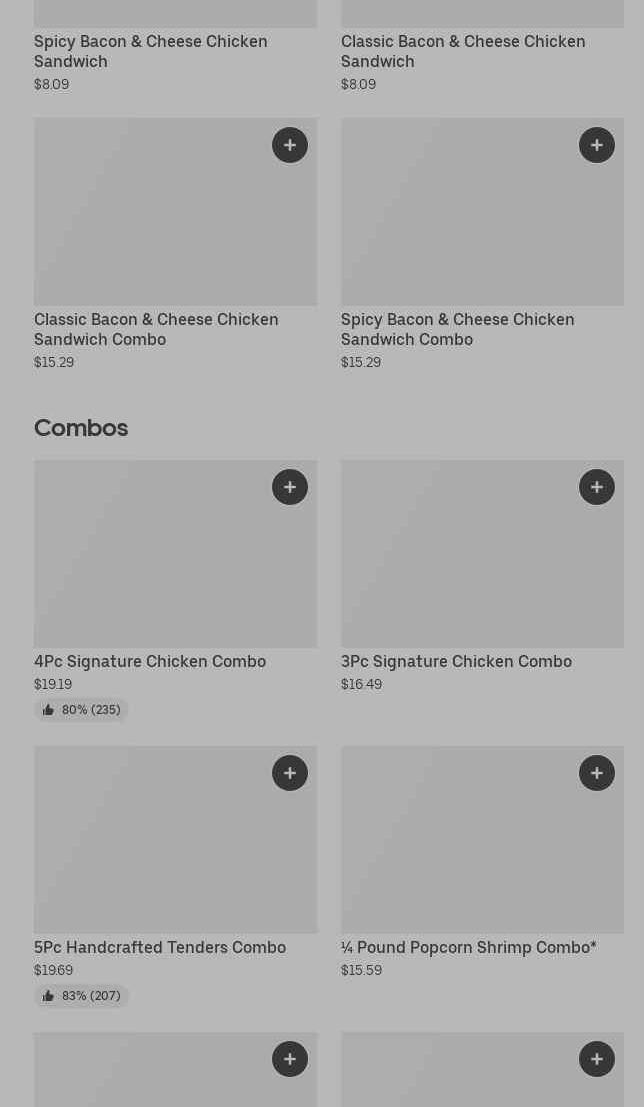The image size is (644, 1107).
Task: Add Spicy Bacon & Cheese Chicken Sandwich Combo
Action: [597, 145]
